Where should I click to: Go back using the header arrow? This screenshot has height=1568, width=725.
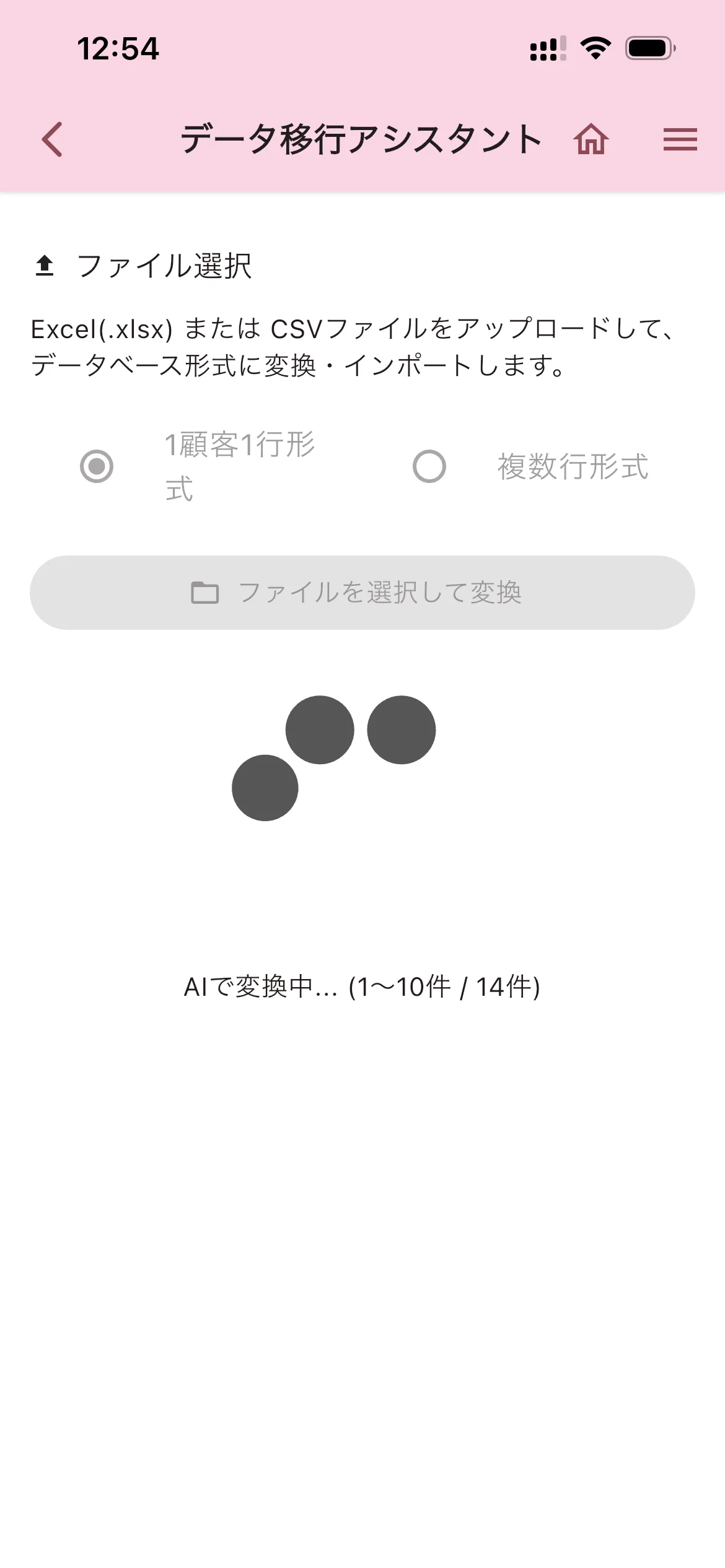pos(52,139)
